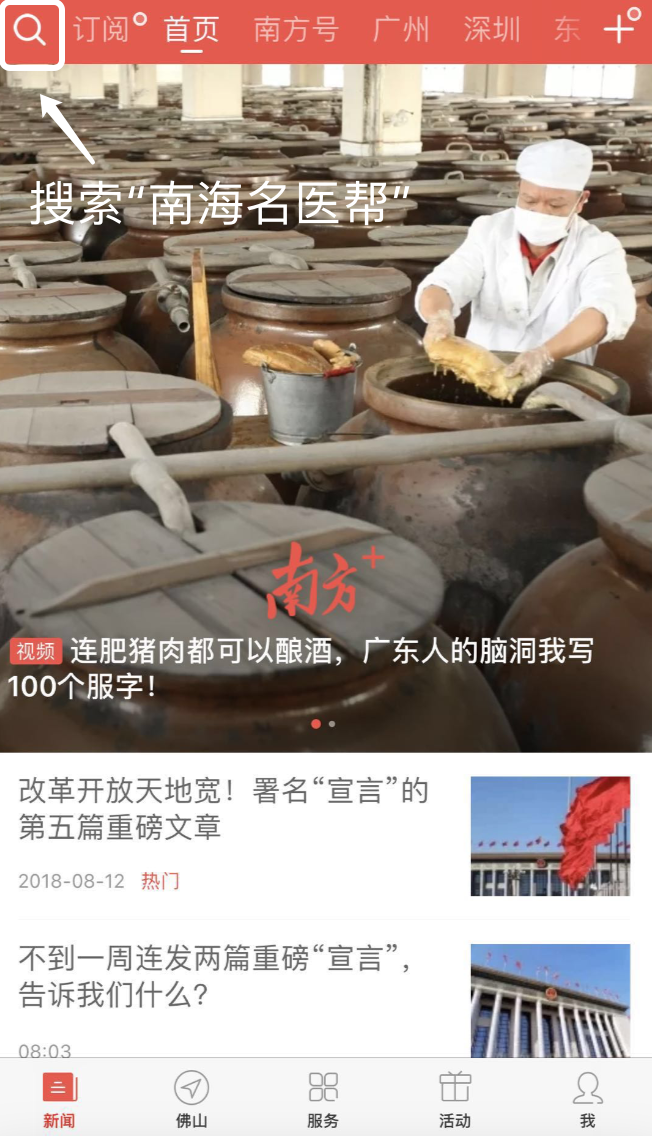The height and width of the screenshot is (1136, 652).
Task: Select the 首页 tab
Action: pyautogui.click(x=191, y=30)
